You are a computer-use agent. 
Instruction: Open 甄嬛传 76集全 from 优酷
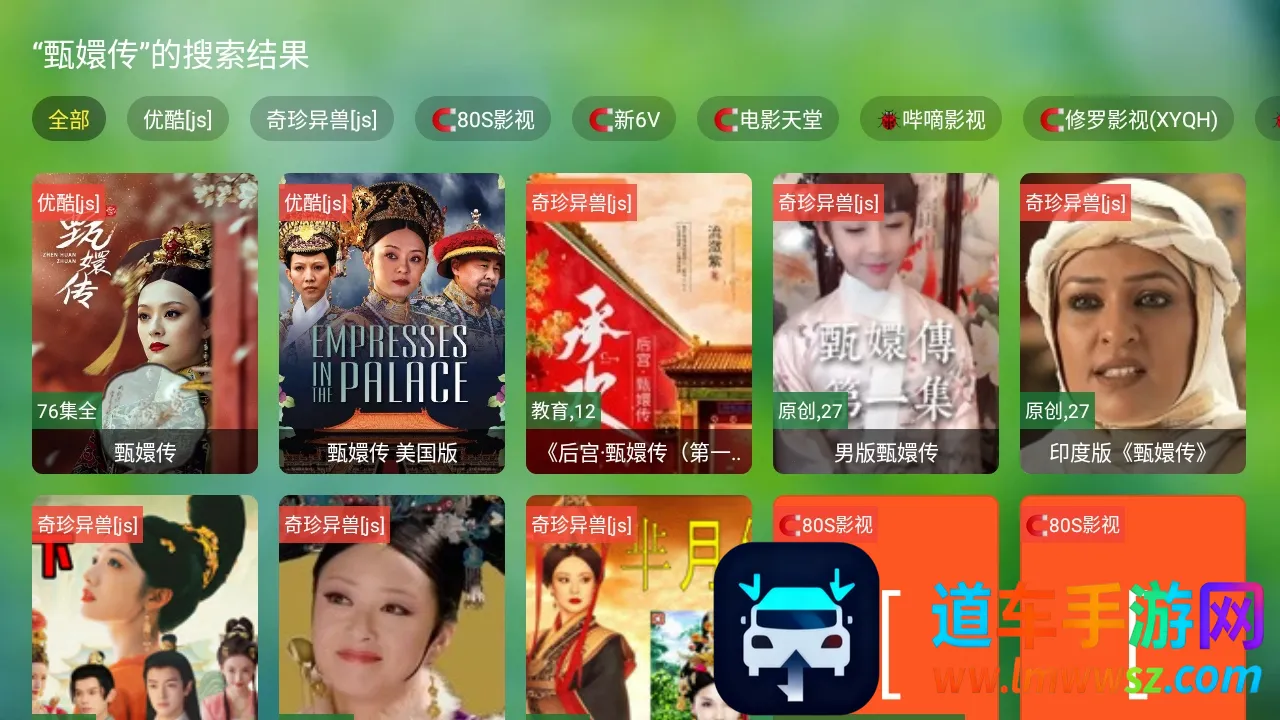[145, 323]
